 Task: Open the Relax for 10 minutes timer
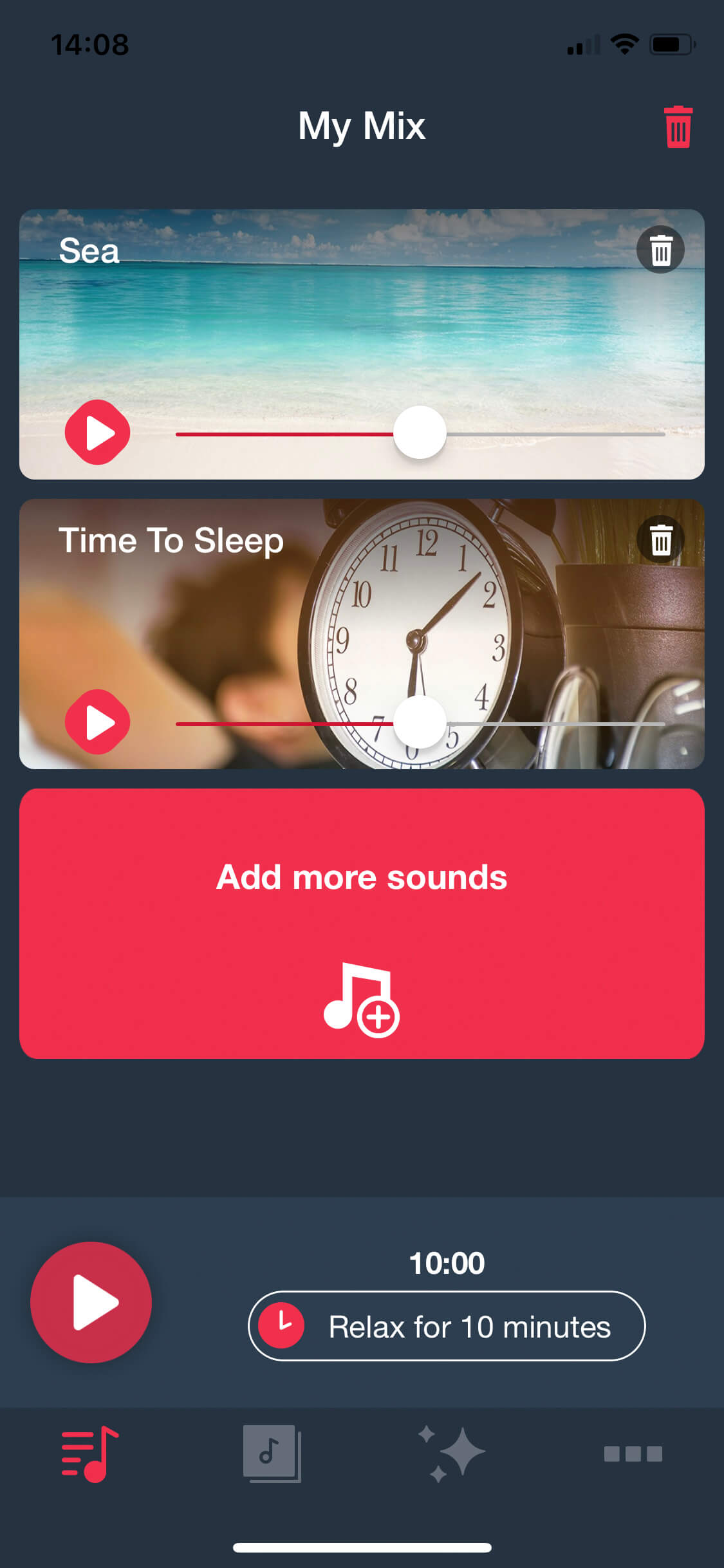coord(447,1326)
